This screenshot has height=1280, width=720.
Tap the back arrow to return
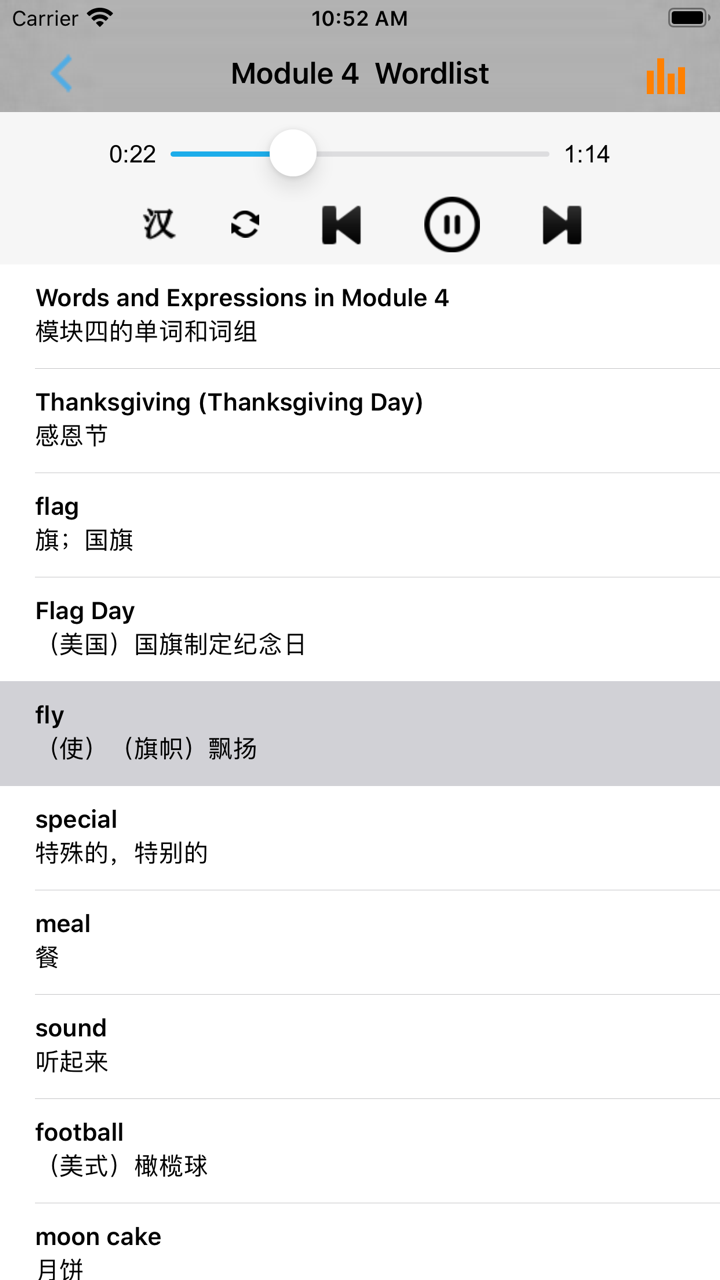coord(60,73)
